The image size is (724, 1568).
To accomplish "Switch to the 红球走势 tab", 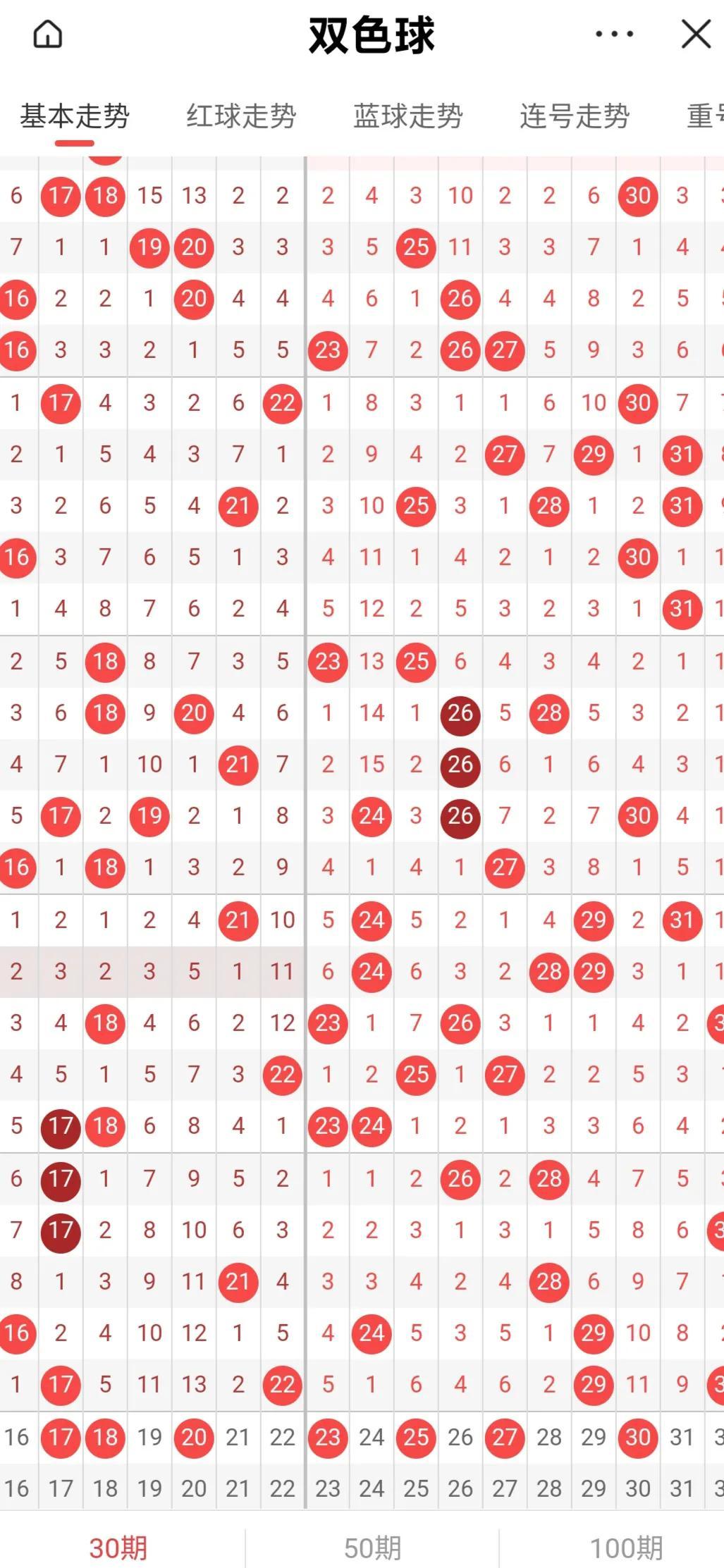I will [241, 117].
